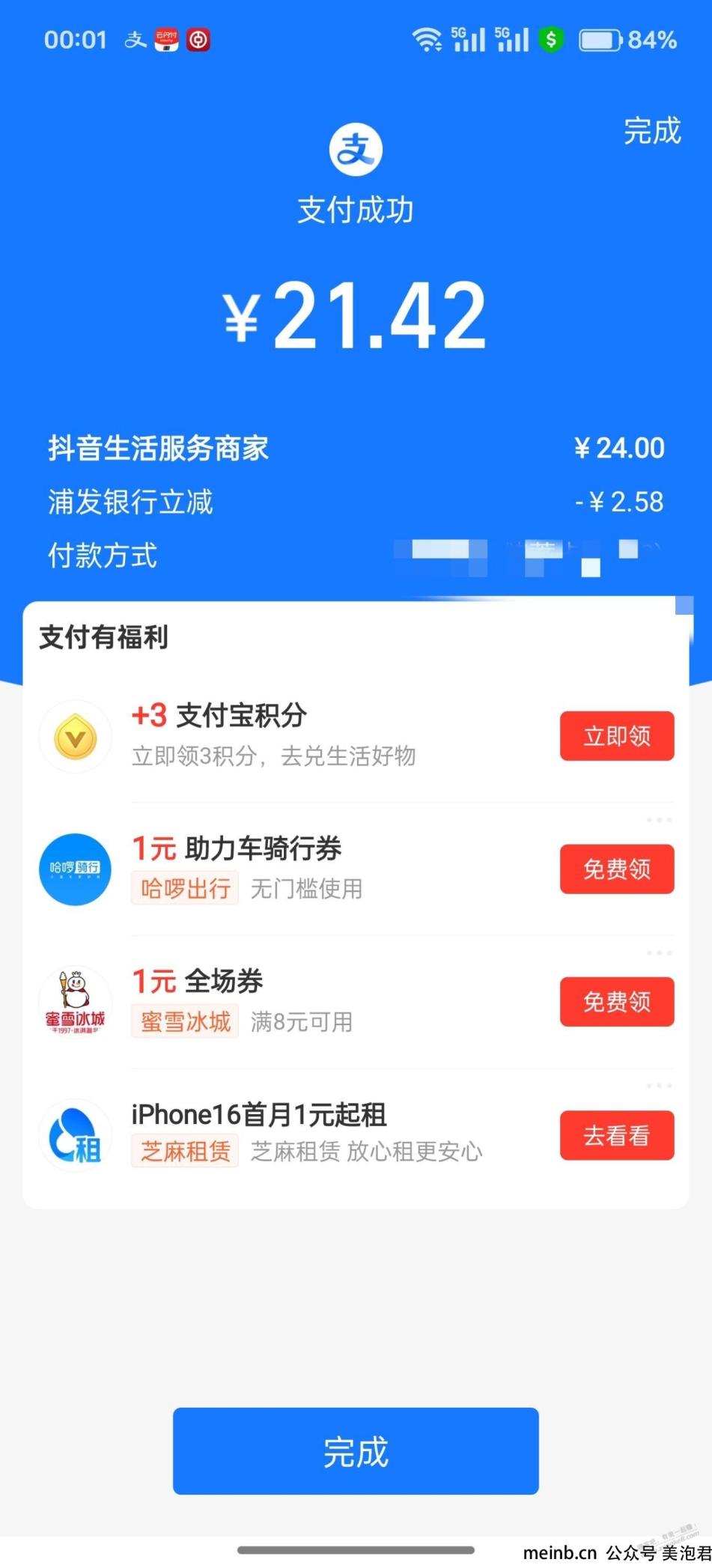712x1568 pixels.
Task: Open the options dots above 蜜雪冰城 全场券
Action: click(x=659, y=953)
